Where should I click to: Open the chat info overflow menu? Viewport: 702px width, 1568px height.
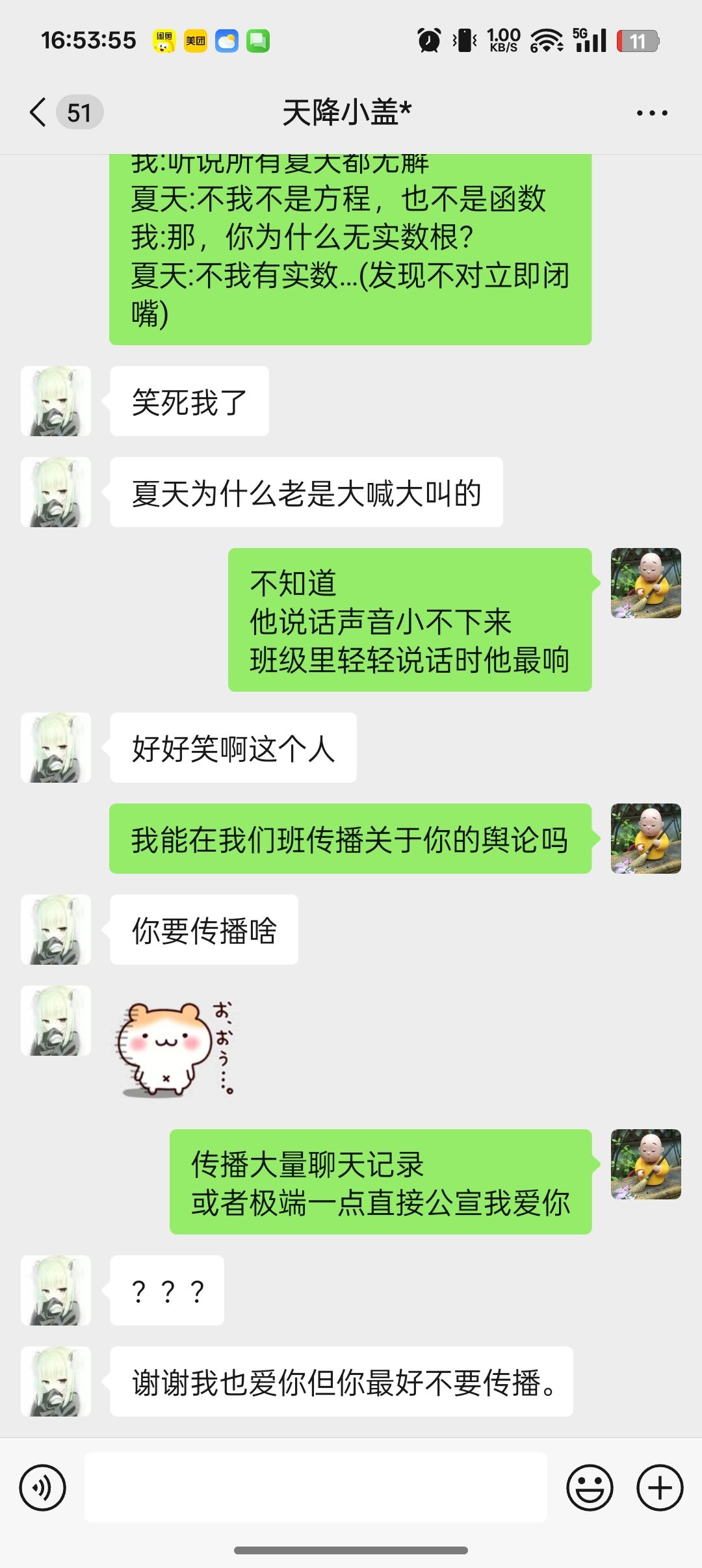click(x=651, y=113)
